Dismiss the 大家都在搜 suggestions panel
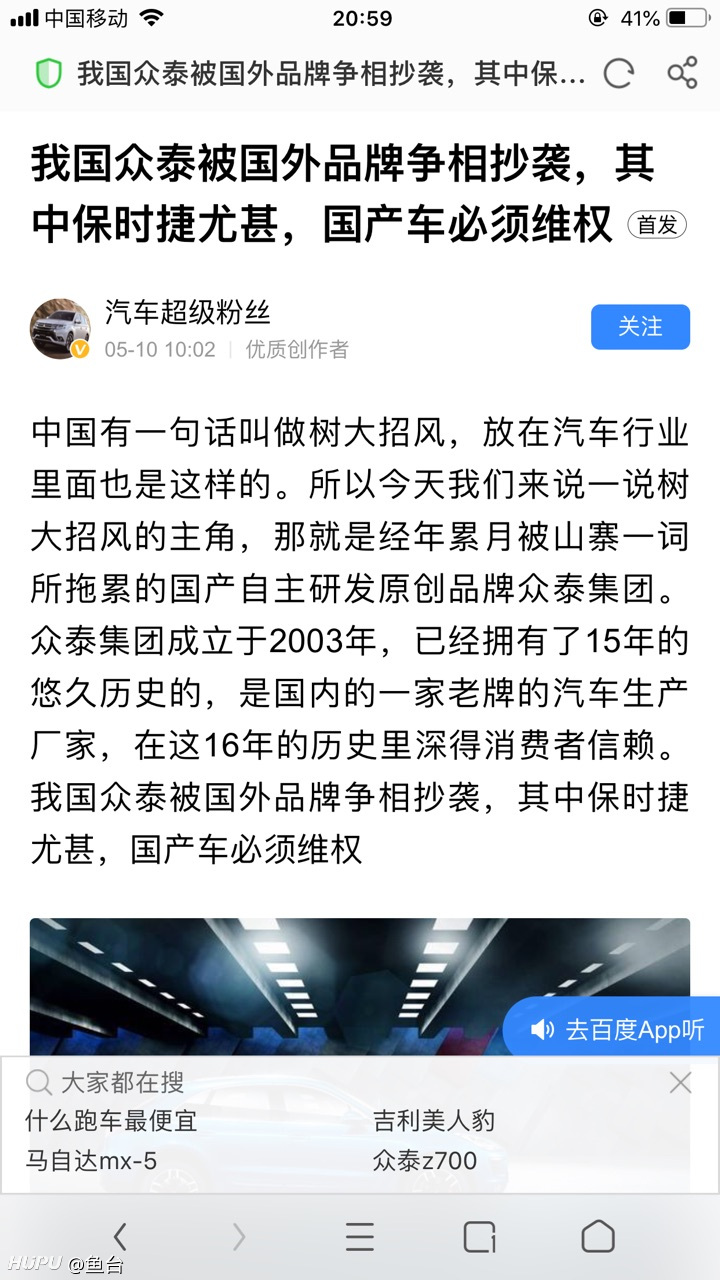Screen dimensions: 720x1280 coord(680,1082)
